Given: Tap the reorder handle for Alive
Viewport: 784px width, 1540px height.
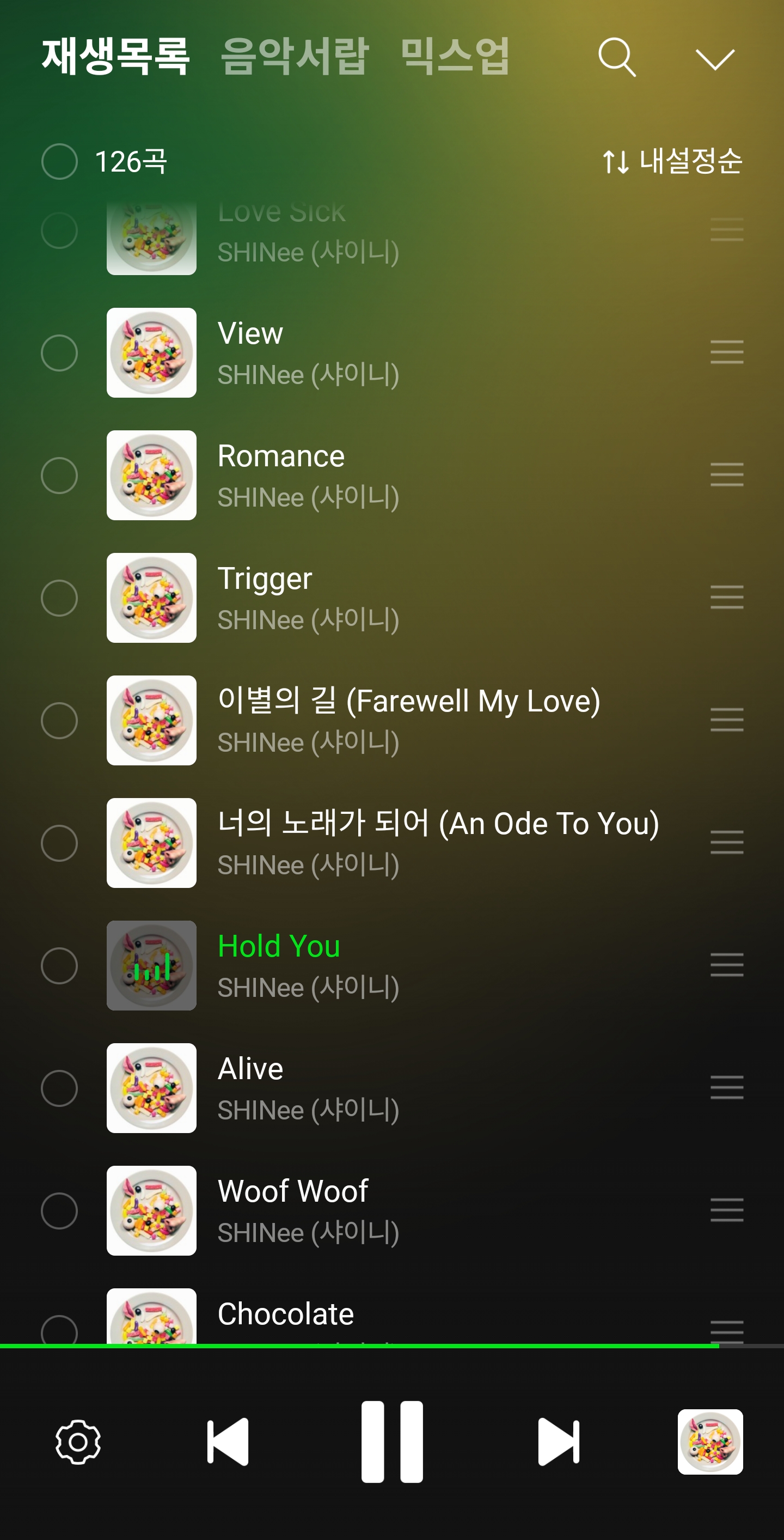Looking at the screenshot, I should 727,1087.
